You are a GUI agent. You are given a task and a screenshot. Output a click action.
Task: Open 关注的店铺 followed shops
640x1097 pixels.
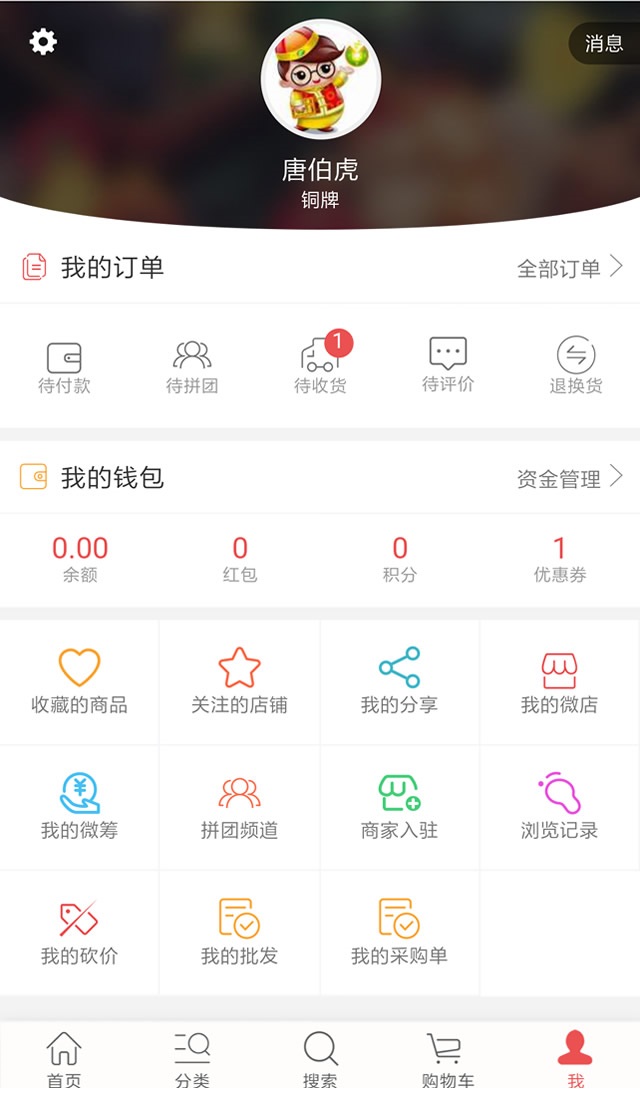coord(240,681)
